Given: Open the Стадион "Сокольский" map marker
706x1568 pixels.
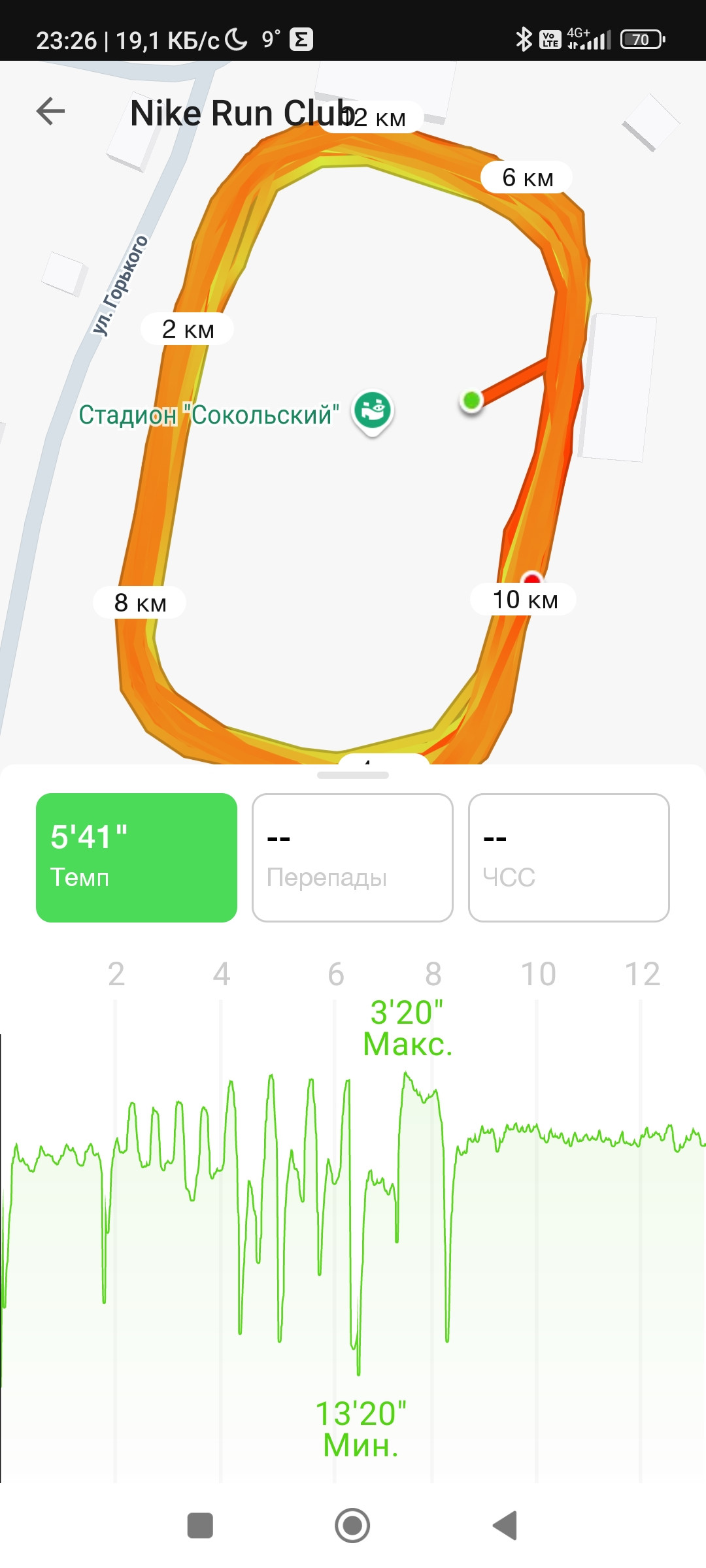Looking at the screenshot, I should click(x=373, y=413).
